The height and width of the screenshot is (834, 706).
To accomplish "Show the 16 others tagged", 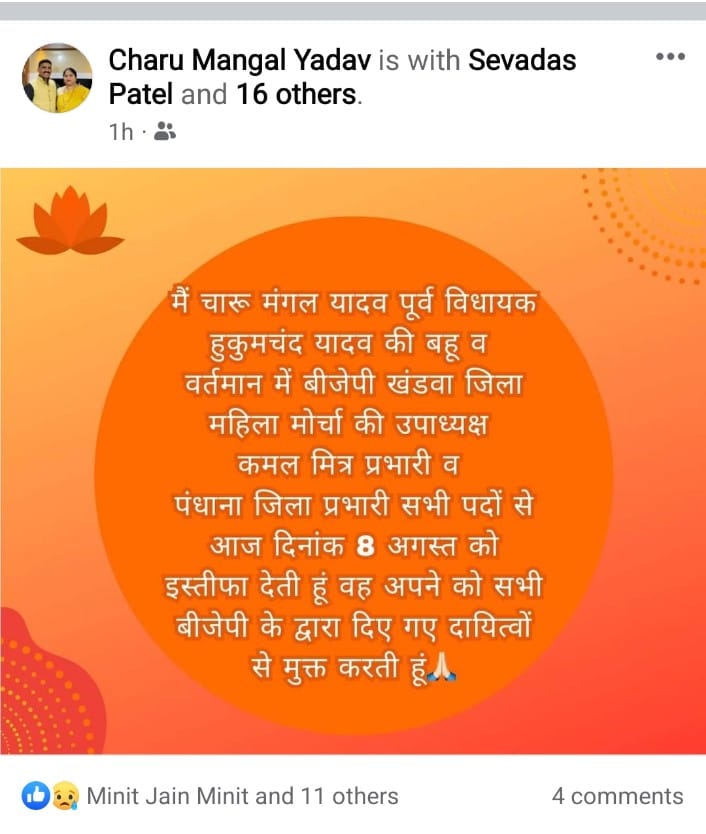I will tap(296, 95).
